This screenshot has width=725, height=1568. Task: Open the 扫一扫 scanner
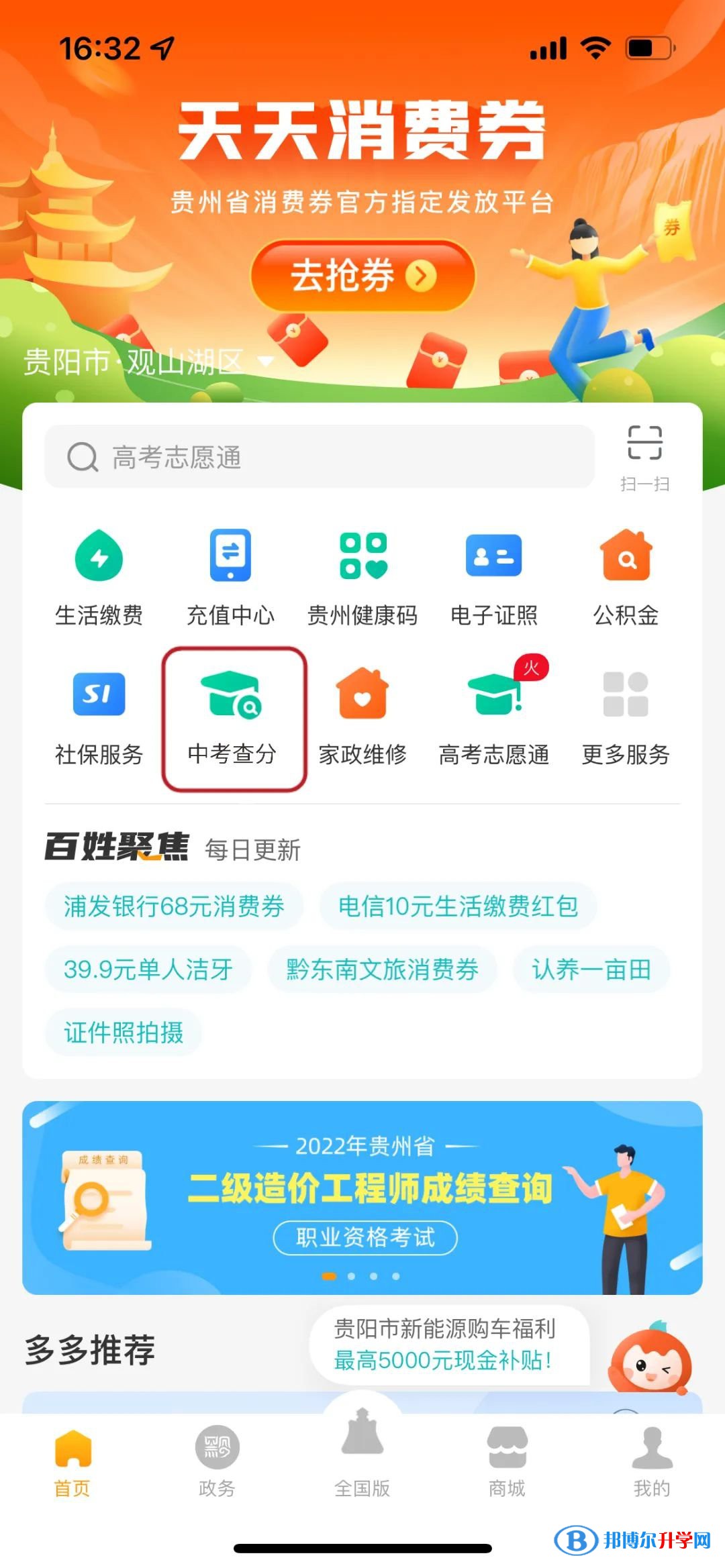tap(644, 457)
